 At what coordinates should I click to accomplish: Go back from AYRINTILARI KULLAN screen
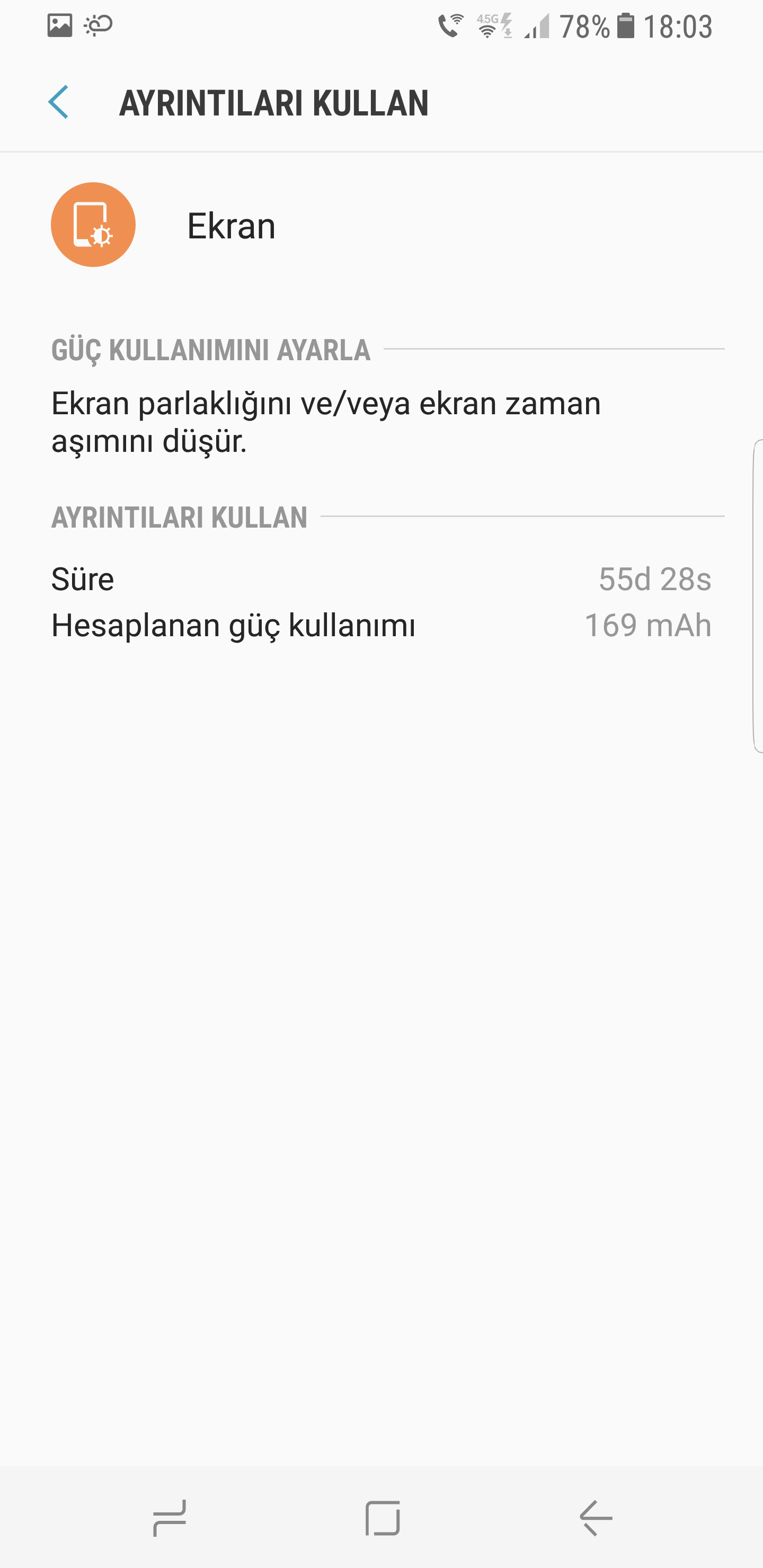pyautogui.click(x=58, y=102)
